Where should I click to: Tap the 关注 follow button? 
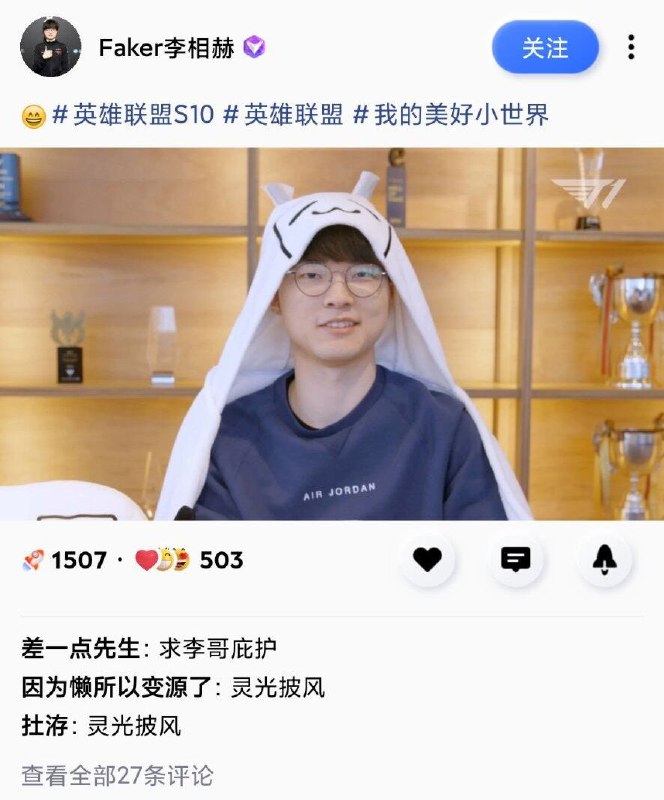click(x=545, y=47)
